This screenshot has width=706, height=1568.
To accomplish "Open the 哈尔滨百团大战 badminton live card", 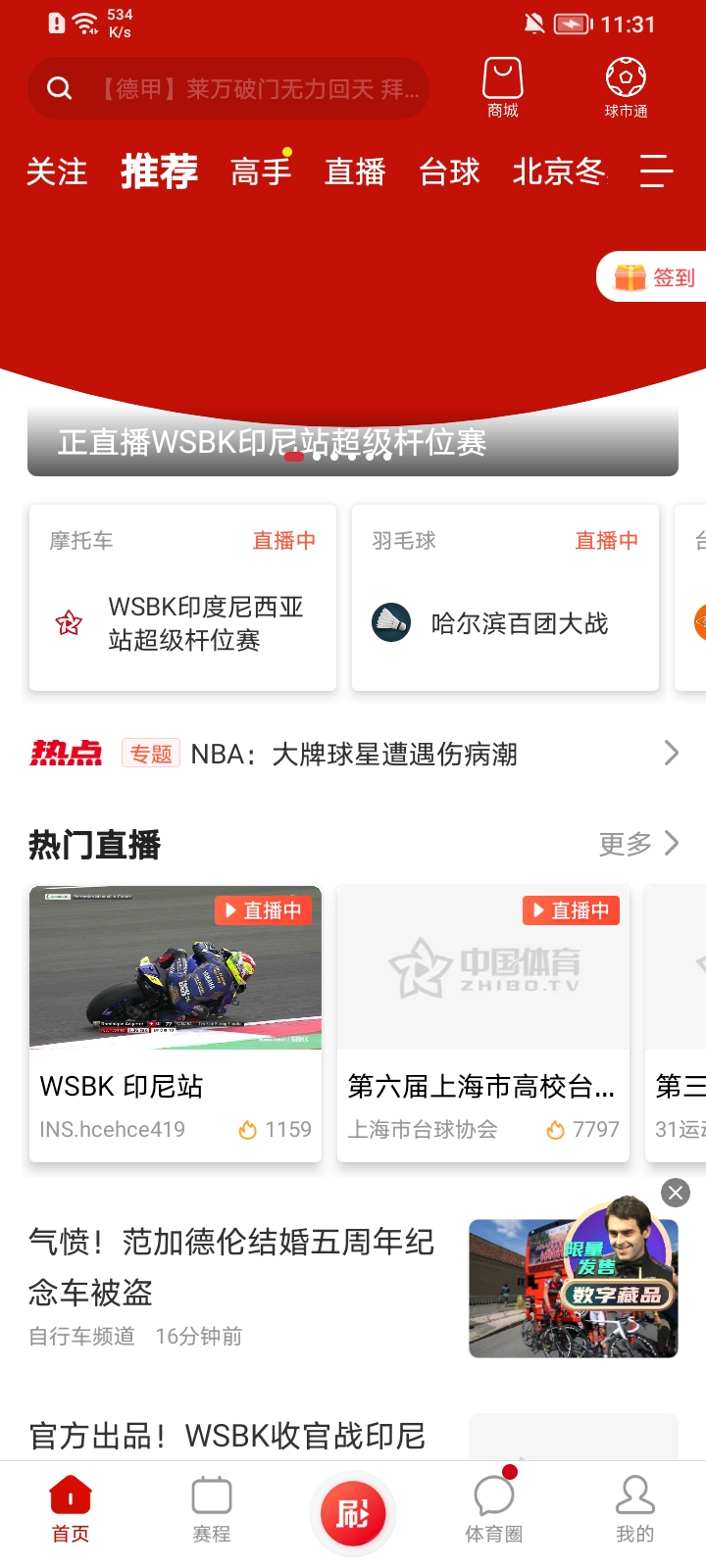I will pyautogui.click(x=505, y=598).
